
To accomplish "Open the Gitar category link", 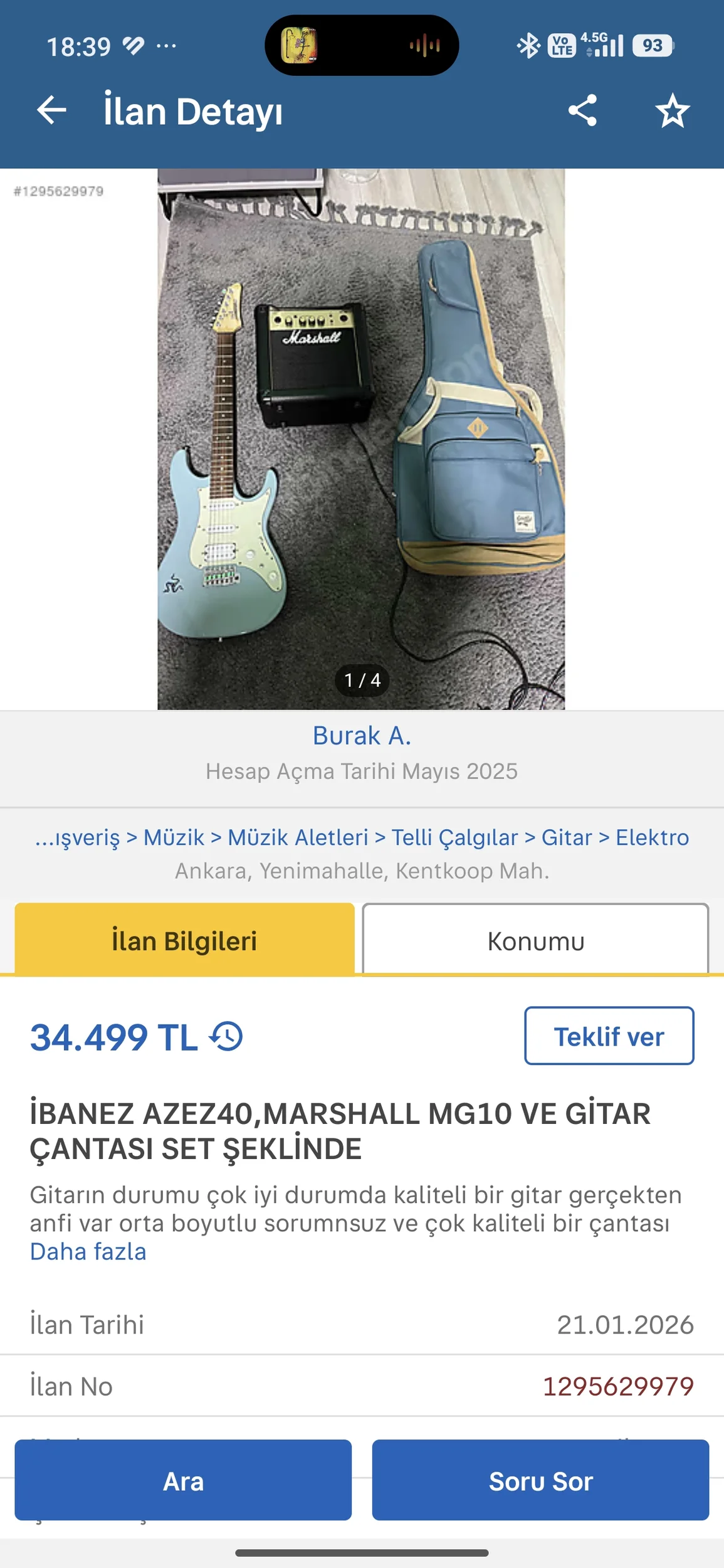I will (x=567, y=837).
